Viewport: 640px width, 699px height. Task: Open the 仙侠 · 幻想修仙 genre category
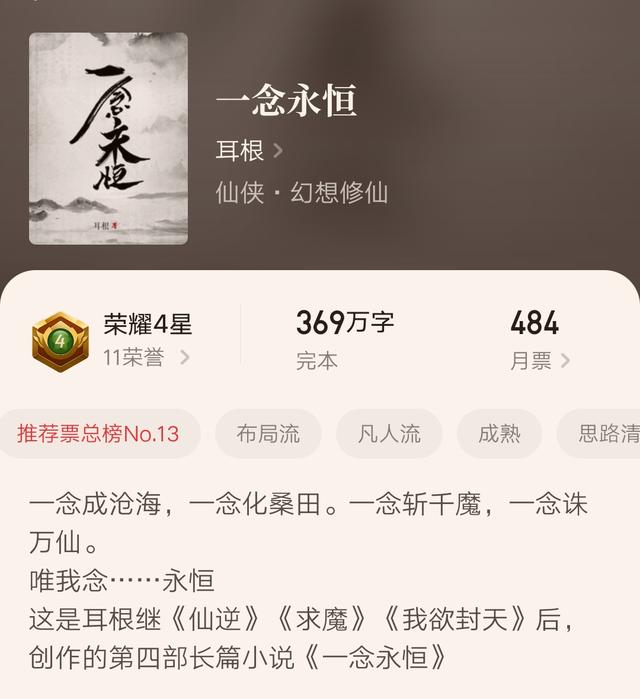301,192
